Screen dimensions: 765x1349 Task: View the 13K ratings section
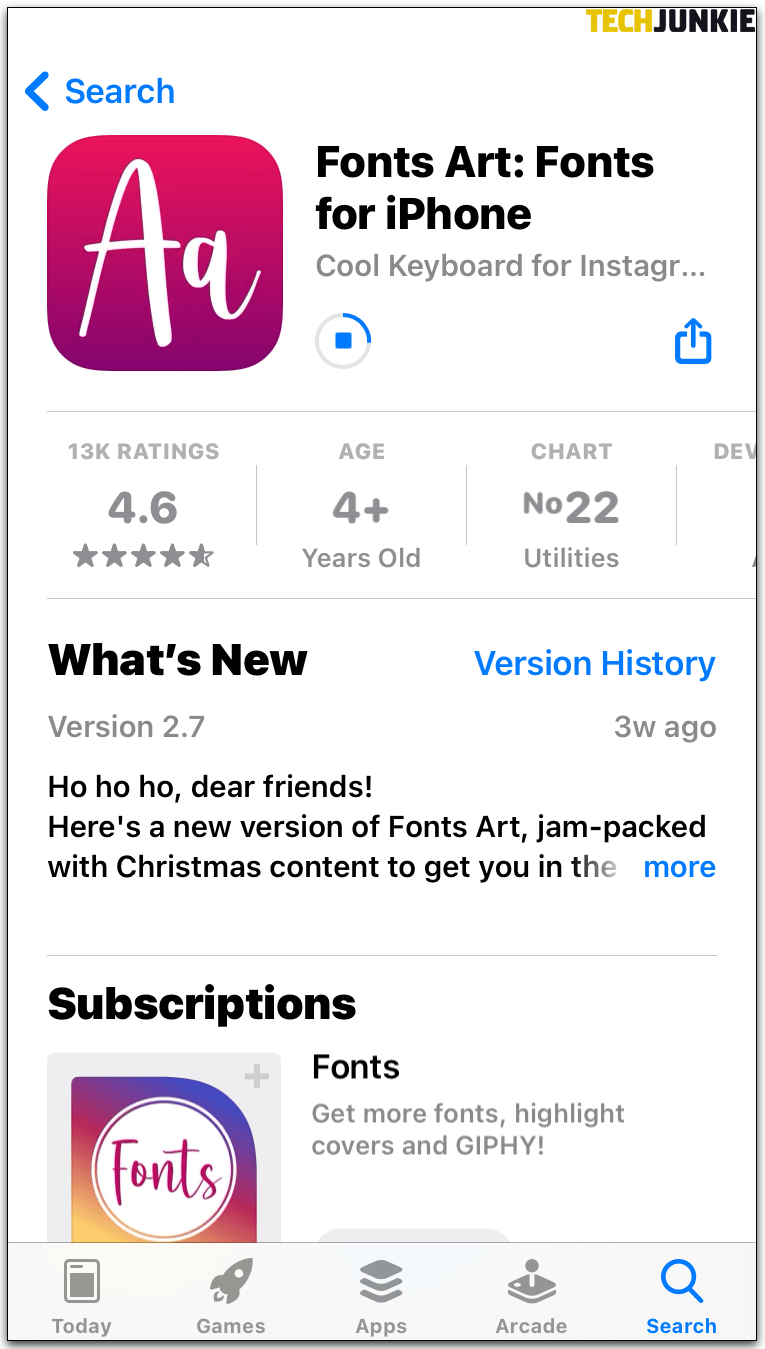pos(143,508)
